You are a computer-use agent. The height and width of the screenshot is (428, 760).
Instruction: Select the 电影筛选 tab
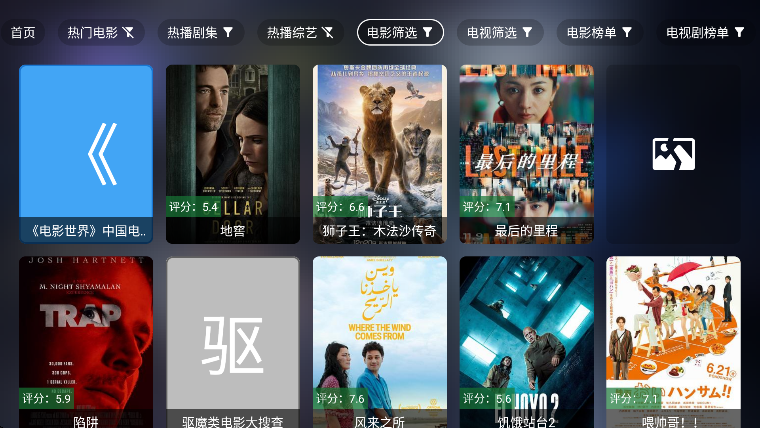(x=400, y=32)
